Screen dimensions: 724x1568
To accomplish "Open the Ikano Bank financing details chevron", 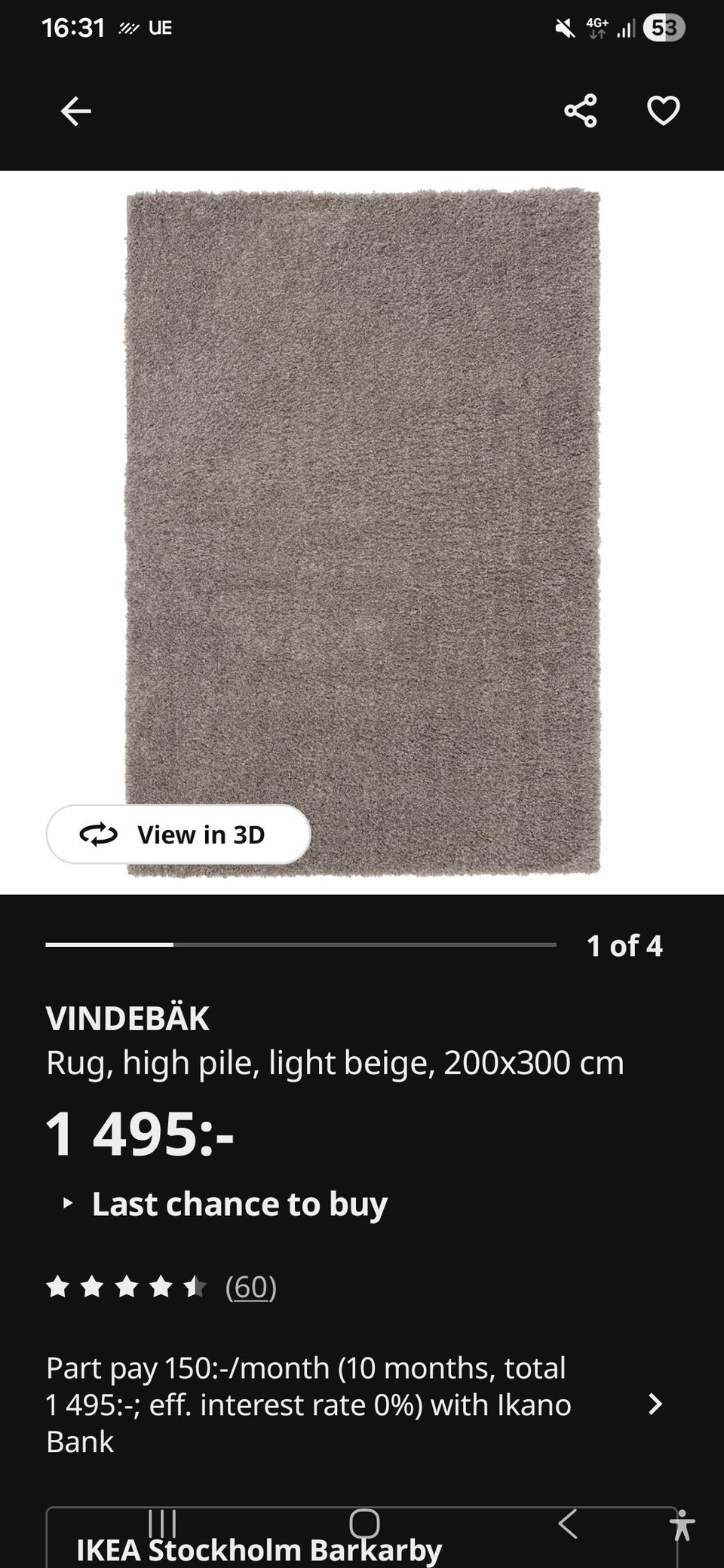I will click(655, 1404).
